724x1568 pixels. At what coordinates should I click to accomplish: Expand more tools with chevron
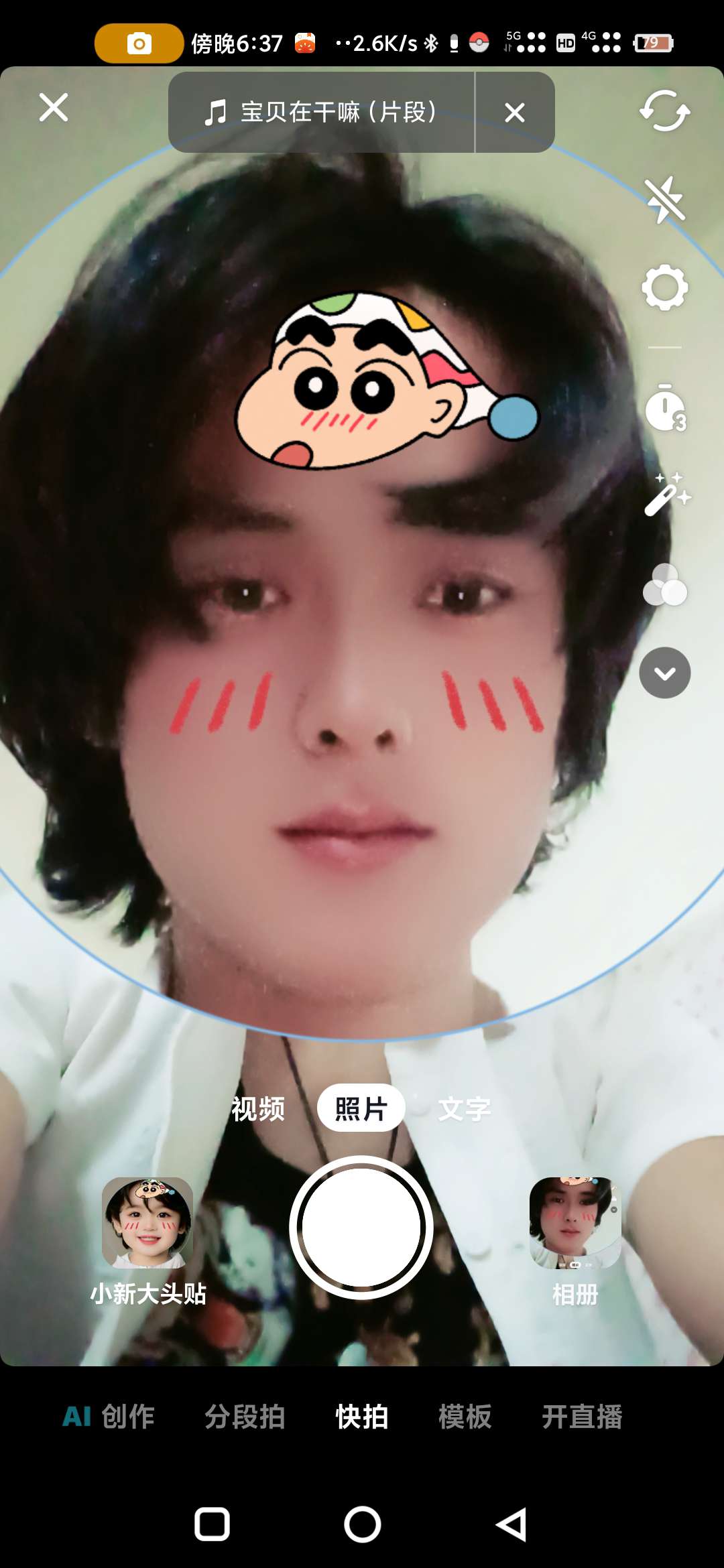click(664, 673)
